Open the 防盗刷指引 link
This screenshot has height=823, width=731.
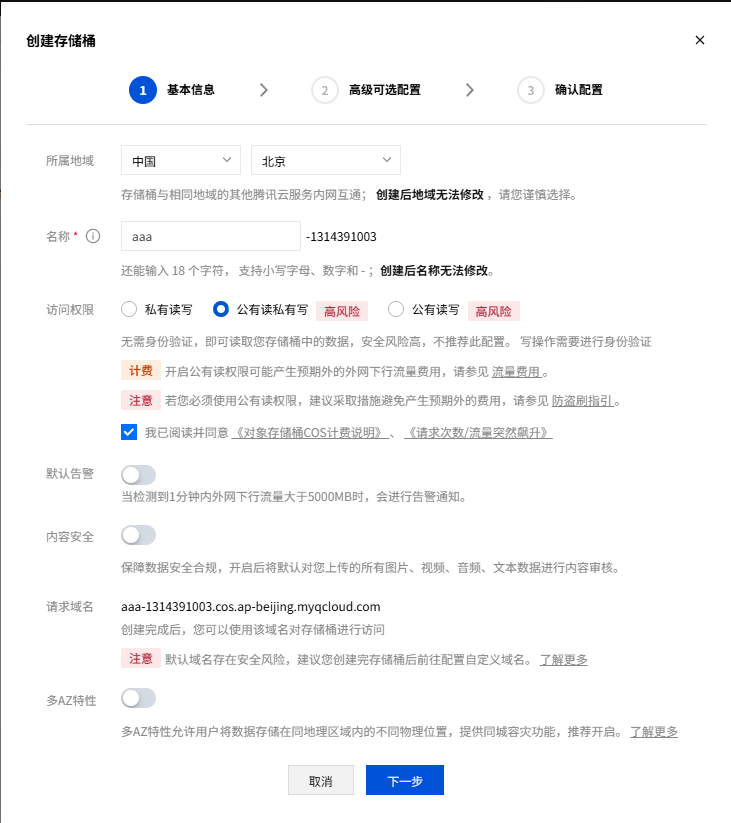[x=585, y=401]
